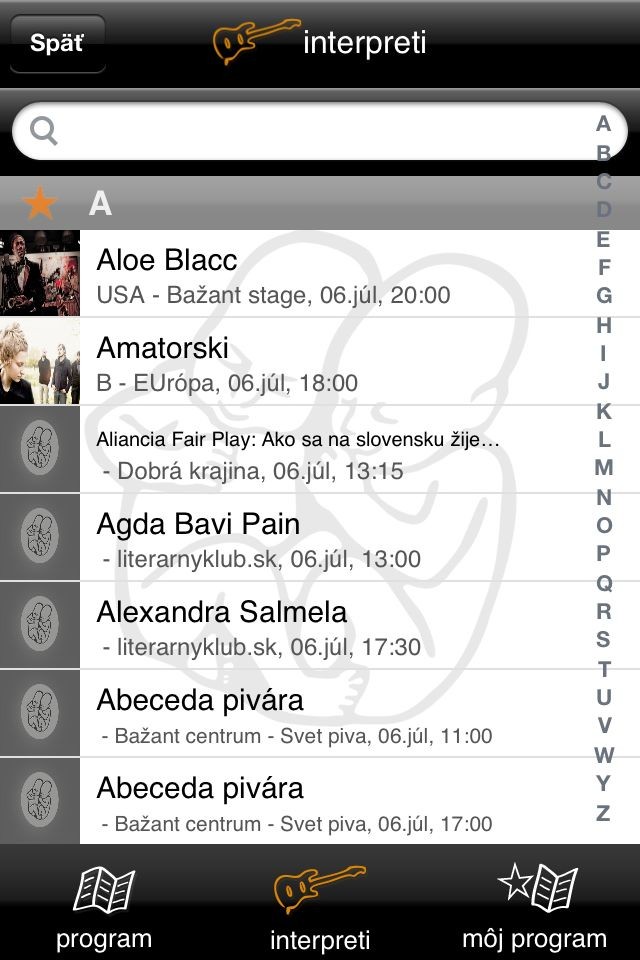Jump to letter M in the index
Viewport: 640px width, 960px height.
tap(603, 467)
